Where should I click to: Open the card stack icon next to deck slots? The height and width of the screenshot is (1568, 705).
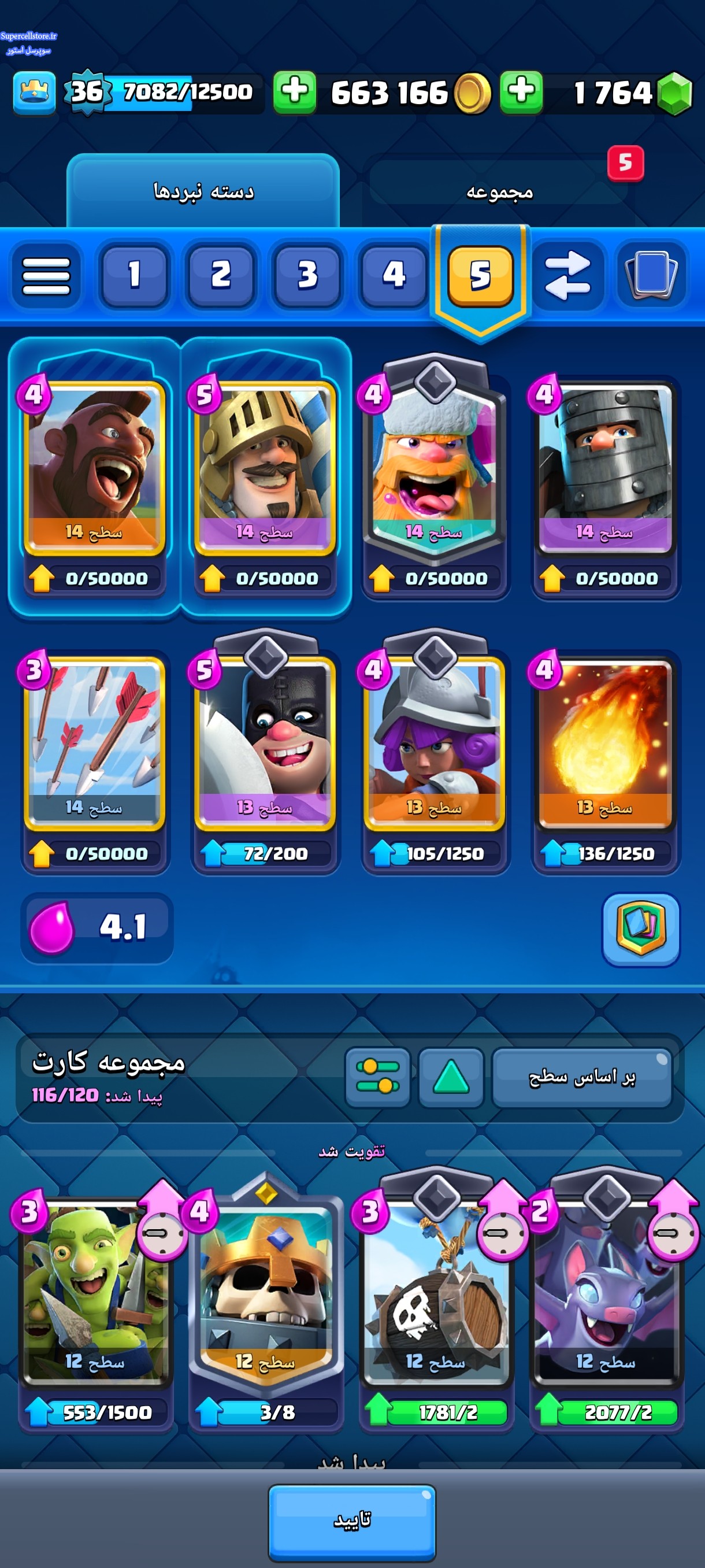[651, 276]
